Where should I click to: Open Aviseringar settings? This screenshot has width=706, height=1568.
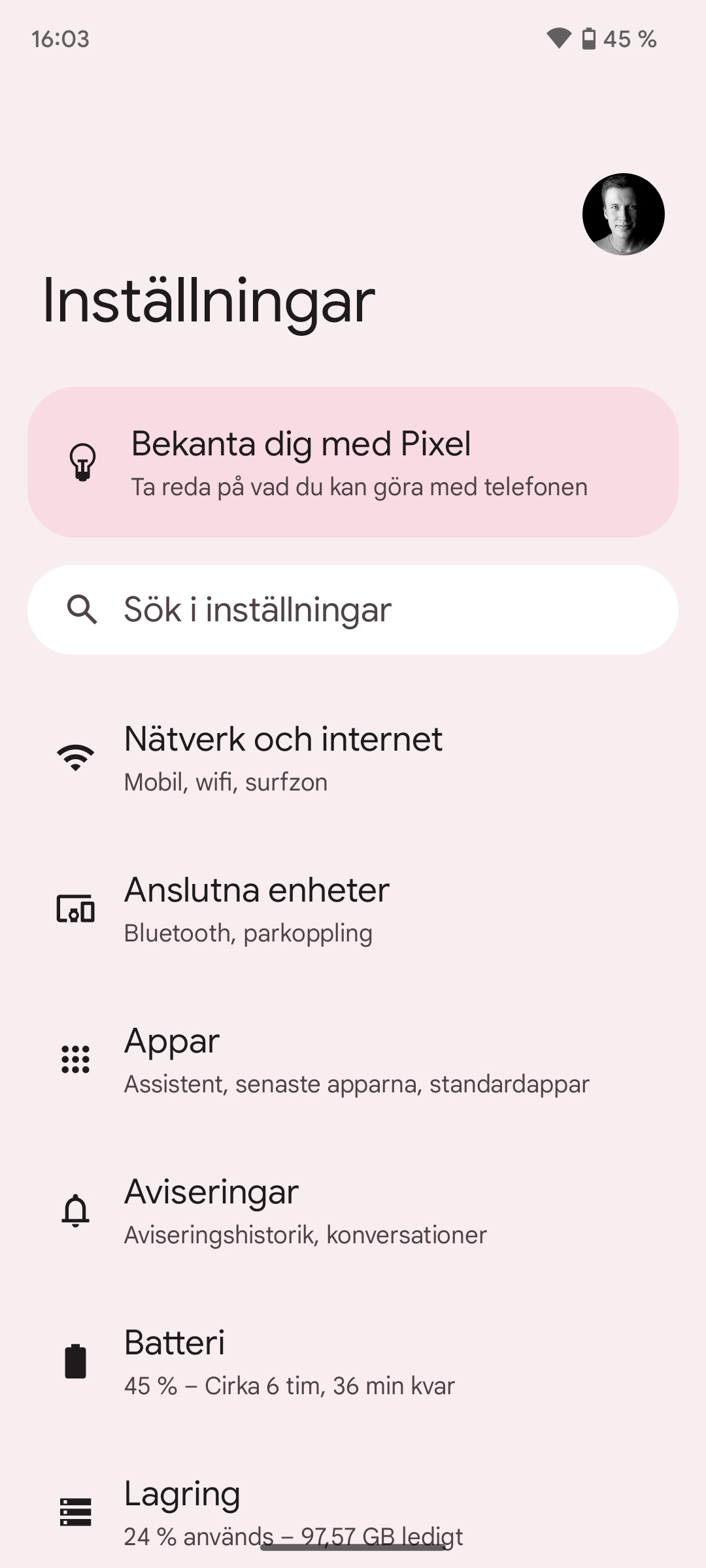click(353, 1211)
